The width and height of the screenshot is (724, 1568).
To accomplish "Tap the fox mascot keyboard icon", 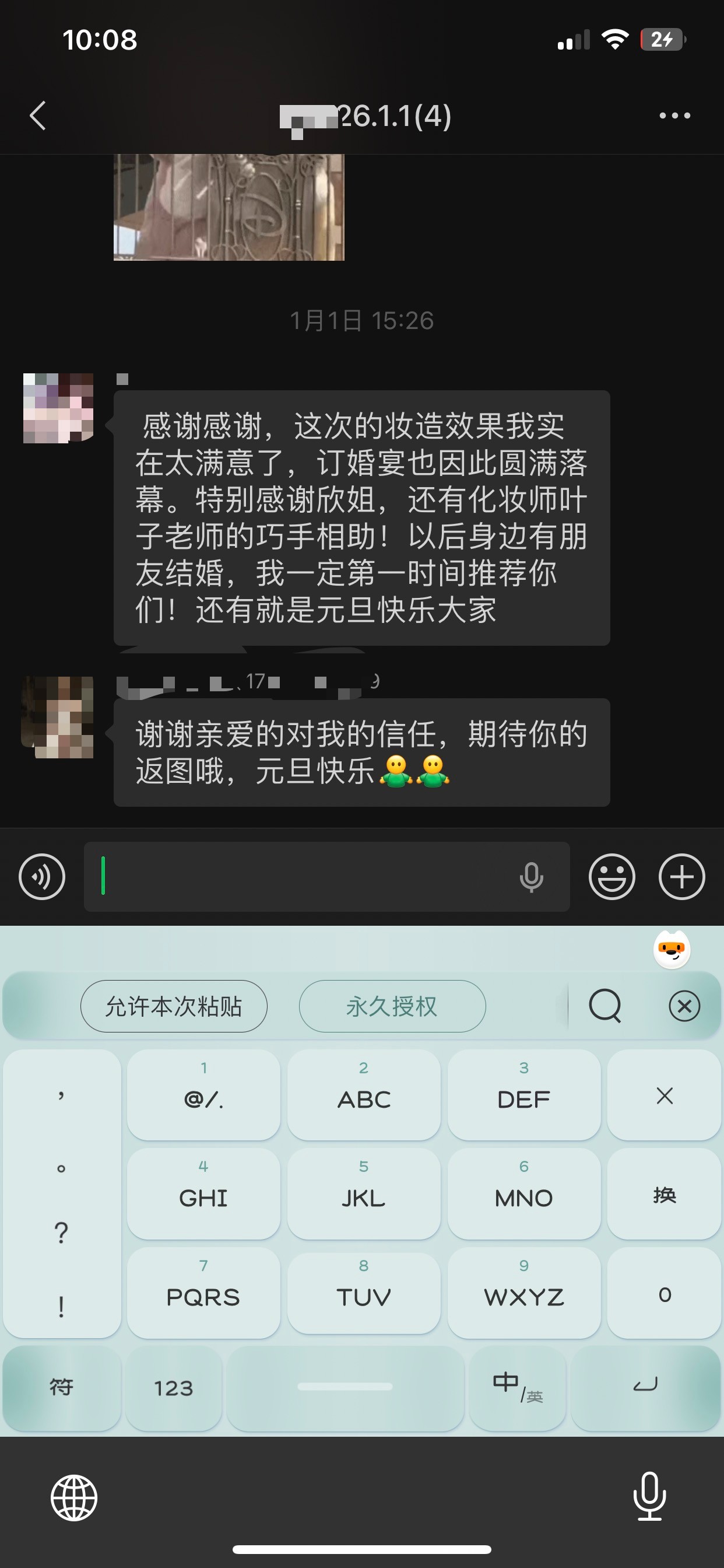I will tap(672, 950).
